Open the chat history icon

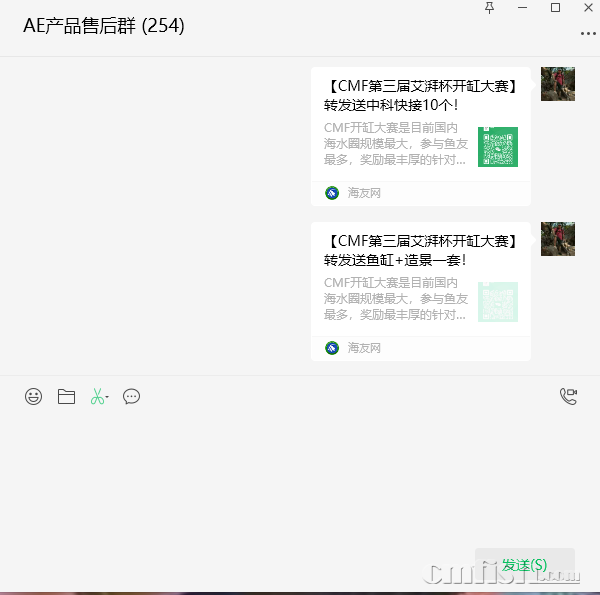131,397
